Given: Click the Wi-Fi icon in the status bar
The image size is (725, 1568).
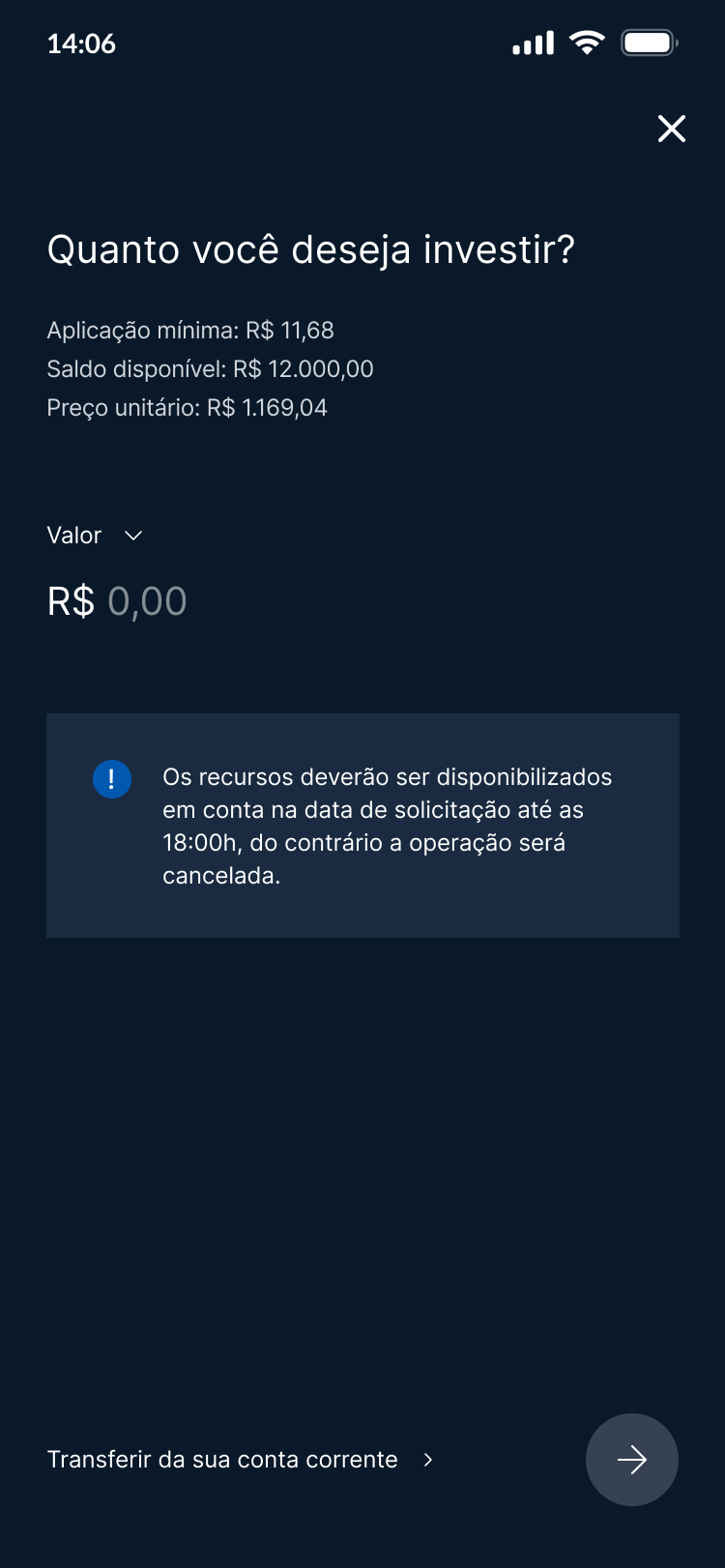Looking at the screenshot, I should (x=586, y=42).
